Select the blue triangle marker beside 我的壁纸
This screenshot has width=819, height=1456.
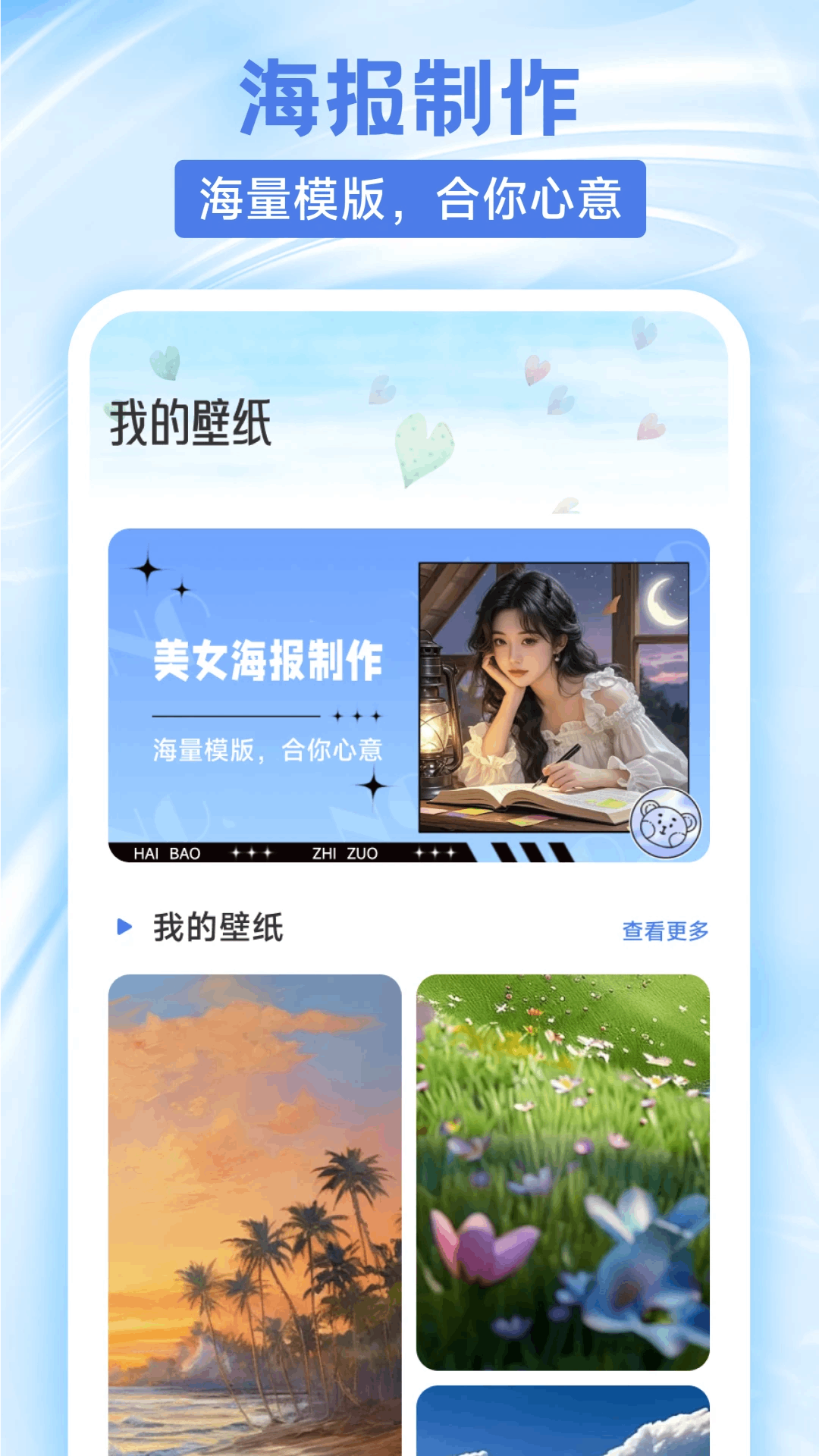pyautogui.click(x=124, y=925)
